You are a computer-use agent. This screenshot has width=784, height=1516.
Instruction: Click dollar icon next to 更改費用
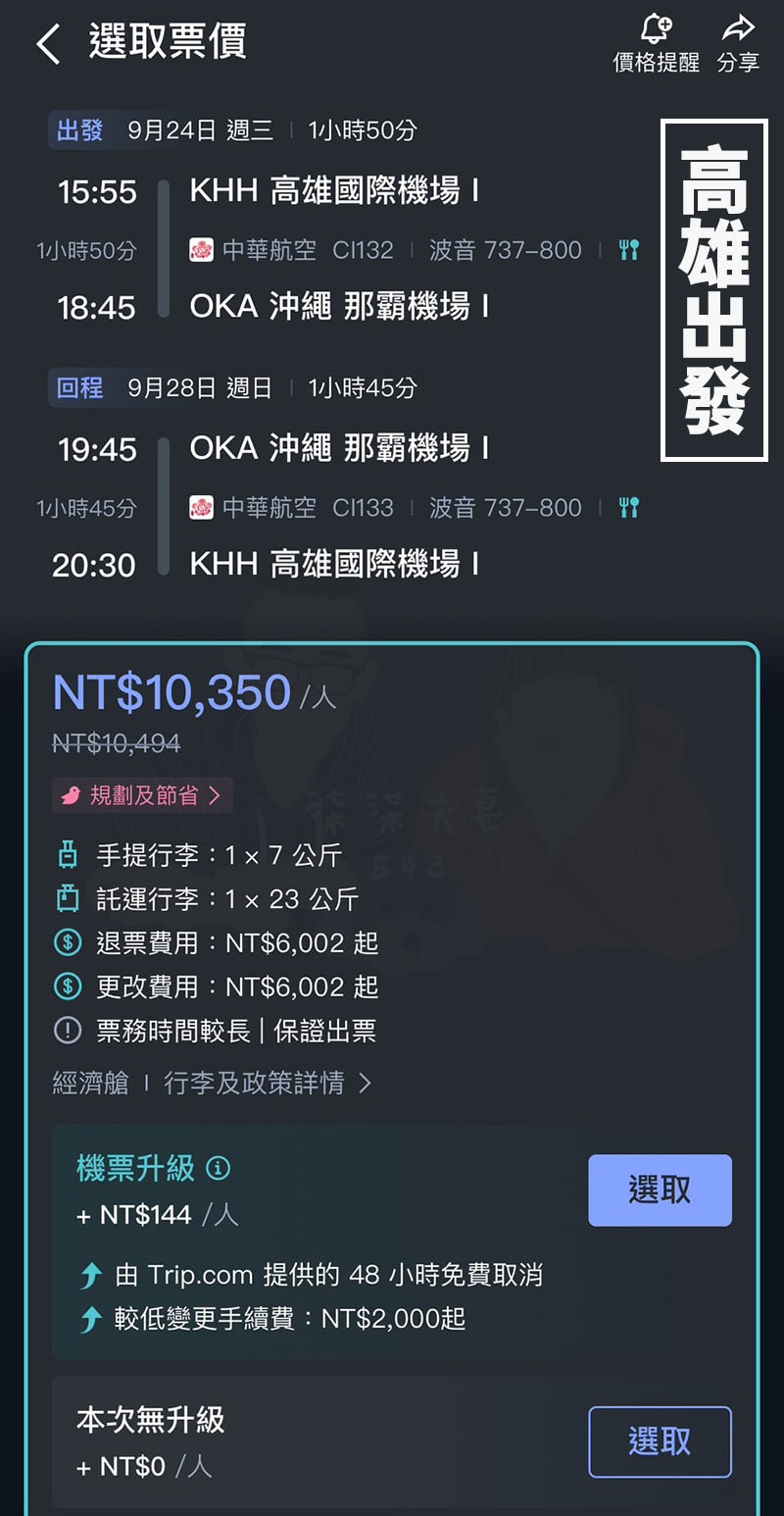click(x=66, y=987)
